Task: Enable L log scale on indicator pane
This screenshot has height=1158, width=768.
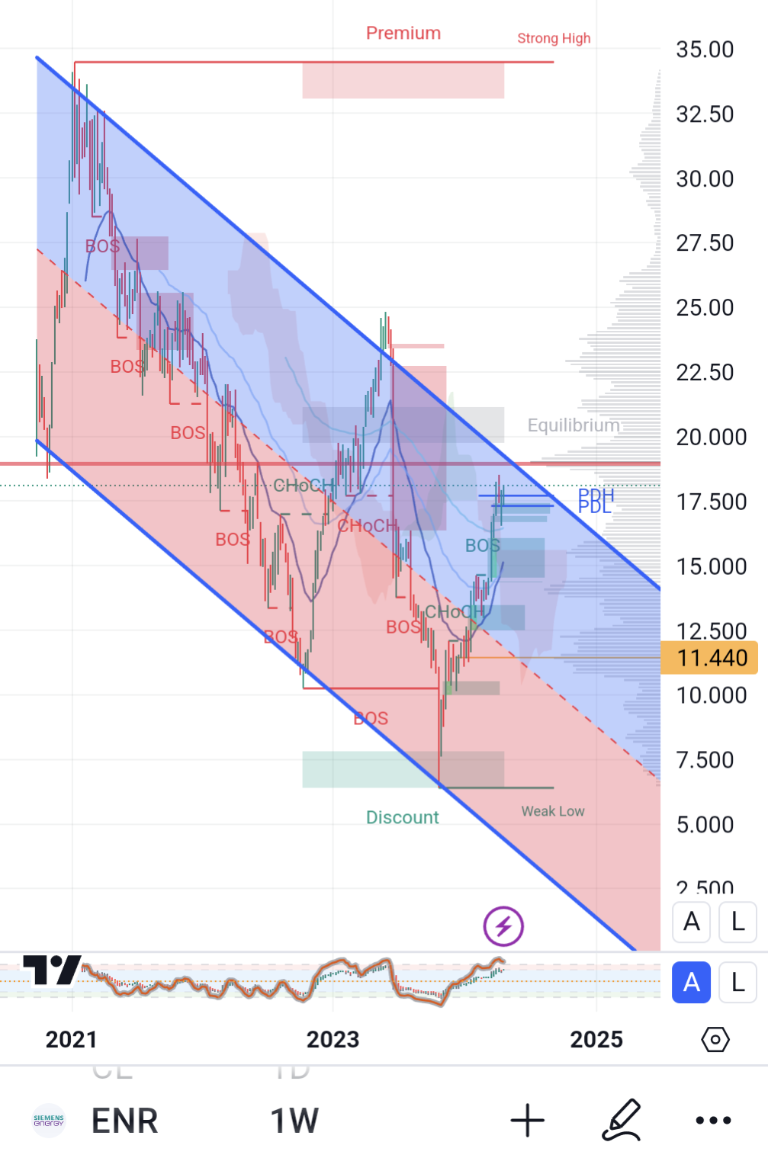Action: [738, 983]
